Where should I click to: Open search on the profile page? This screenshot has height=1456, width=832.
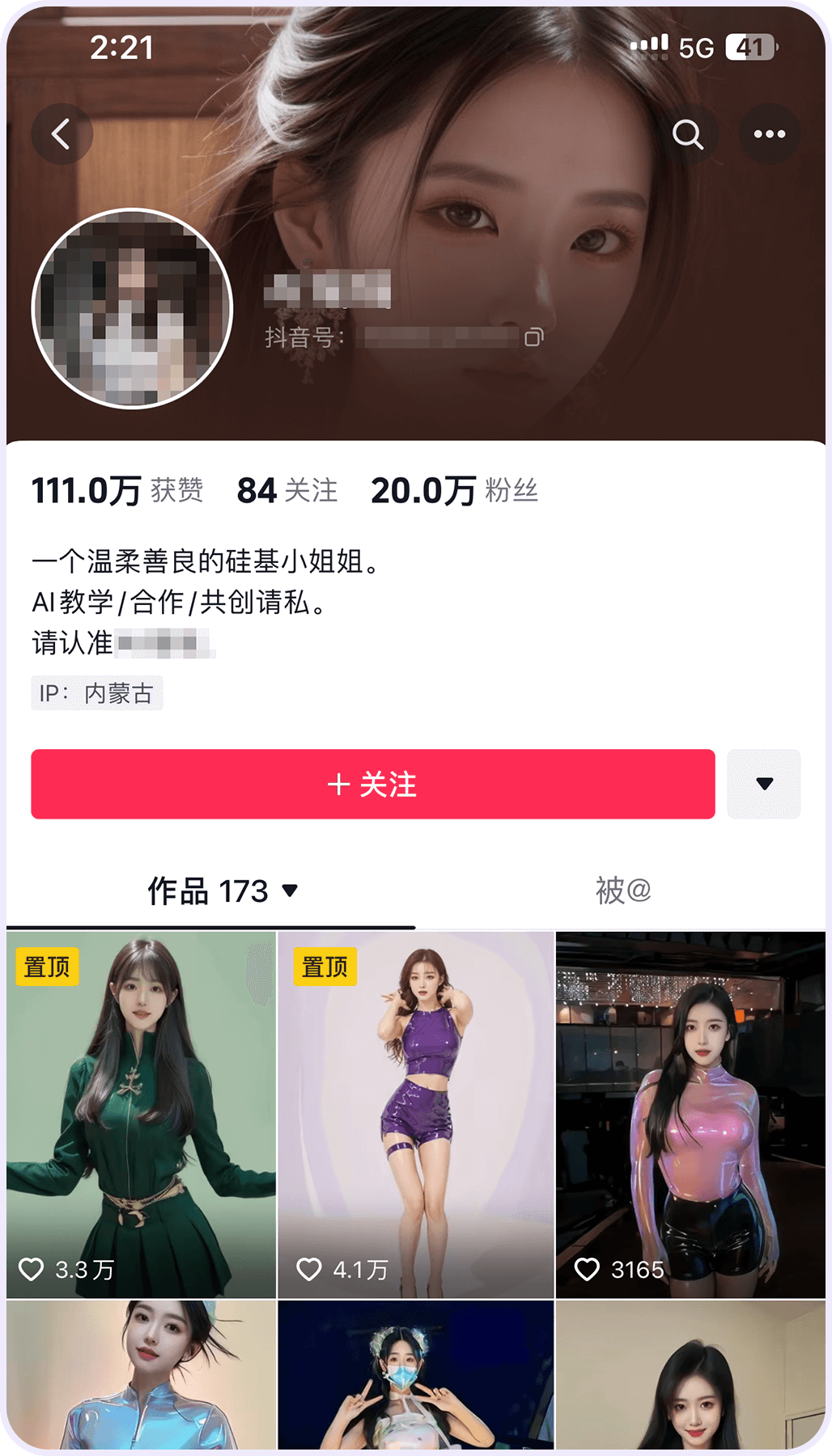click(689, 133)
